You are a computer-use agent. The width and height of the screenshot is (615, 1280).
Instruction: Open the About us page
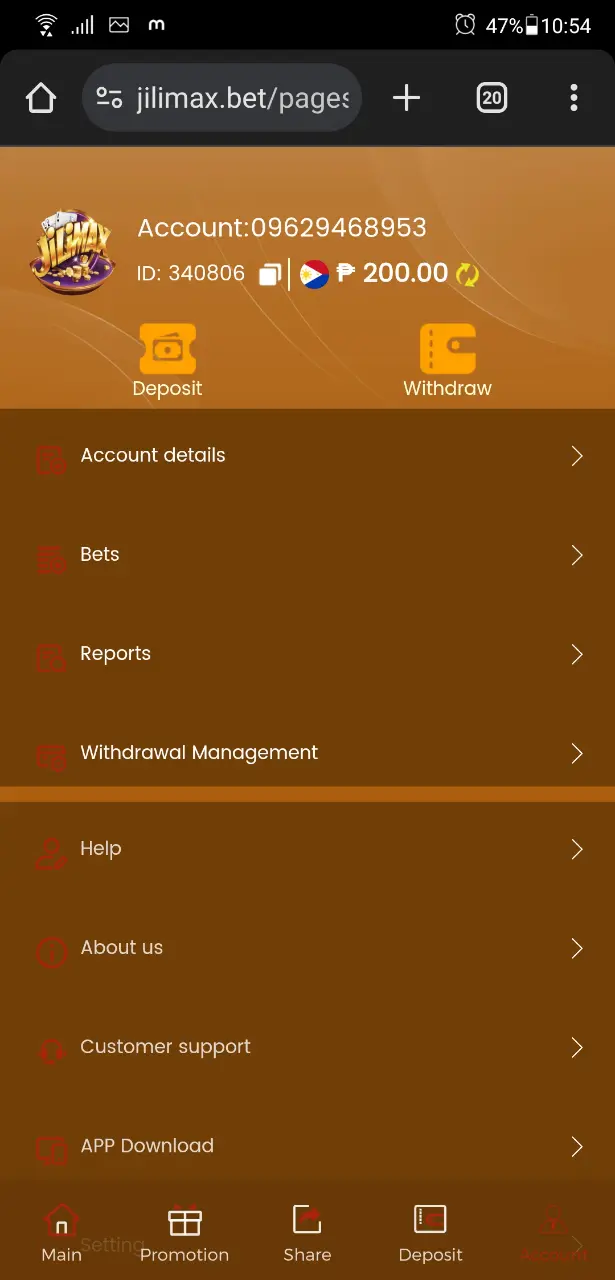pos(307,948)
